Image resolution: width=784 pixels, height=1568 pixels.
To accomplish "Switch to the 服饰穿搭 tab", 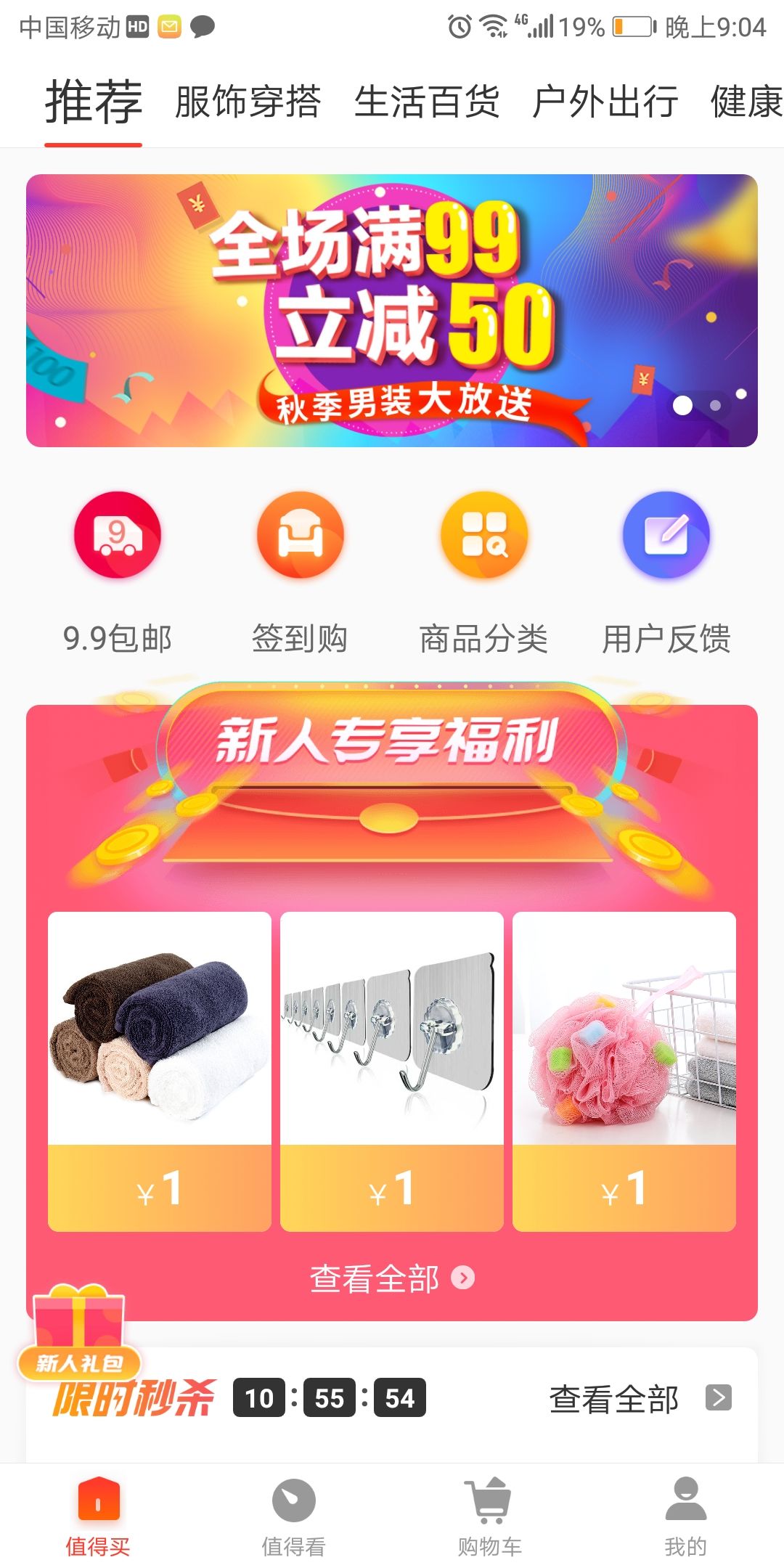I will 248,102.
